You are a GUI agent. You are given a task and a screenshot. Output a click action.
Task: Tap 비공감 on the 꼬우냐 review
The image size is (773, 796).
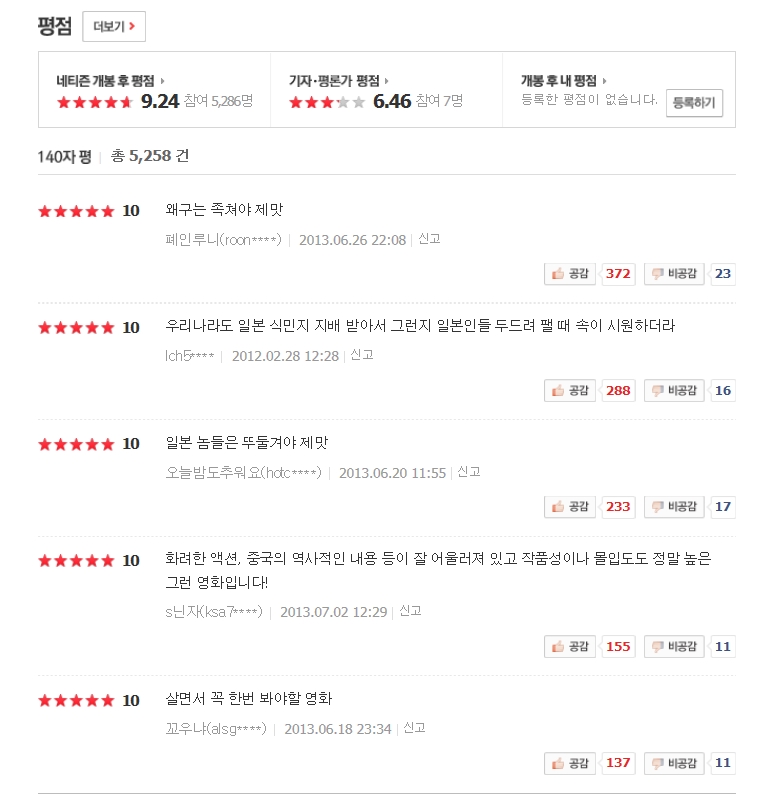674,764
